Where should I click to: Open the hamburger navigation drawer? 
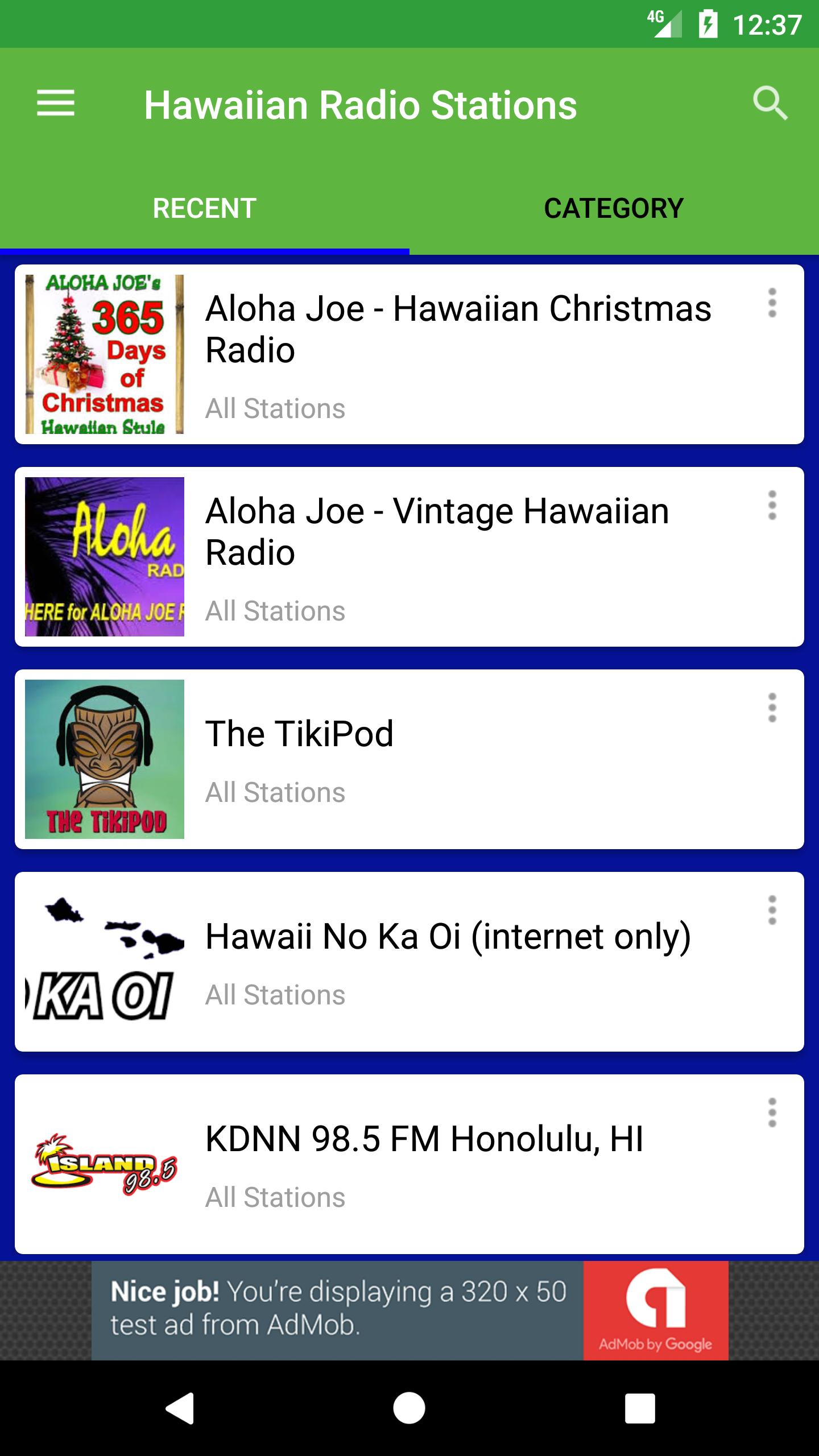point(56,104)
